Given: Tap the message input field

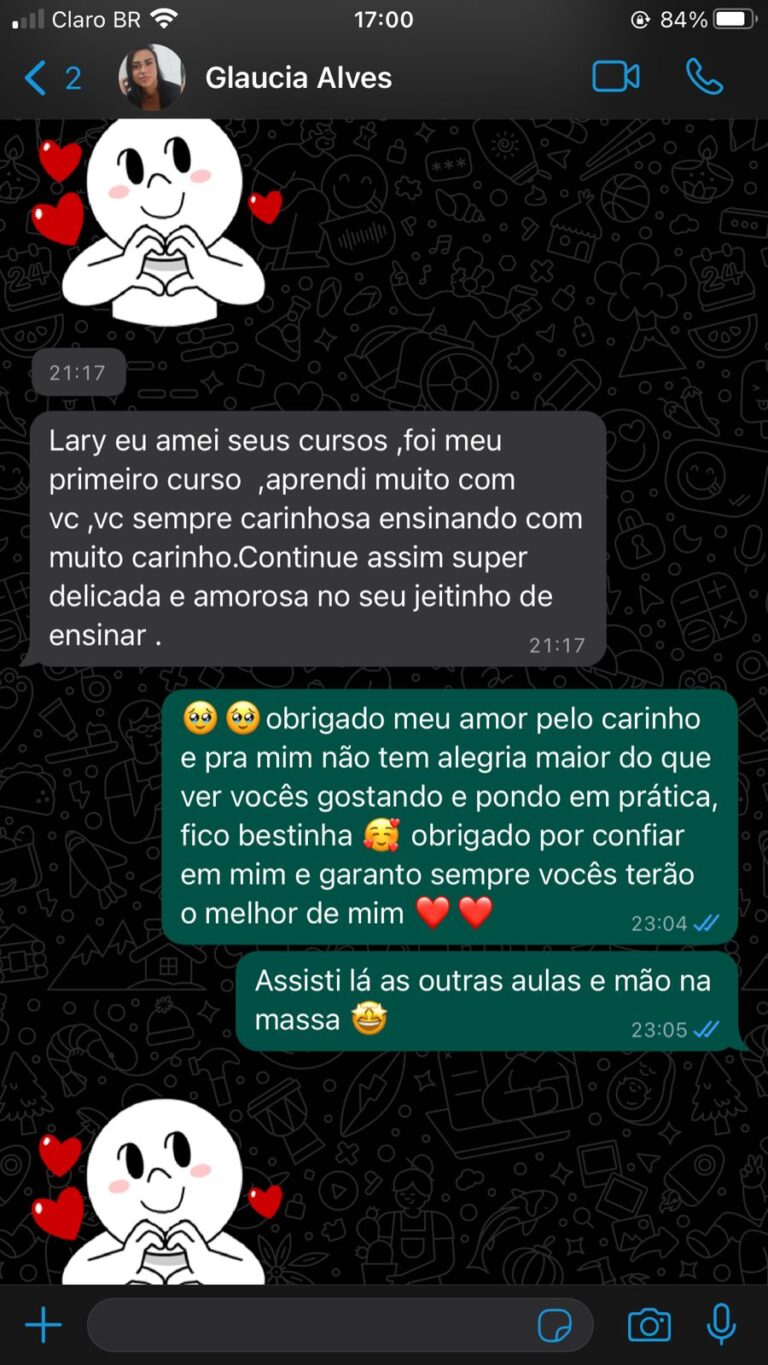Looking at the screenshot, I should (310, 1326).
